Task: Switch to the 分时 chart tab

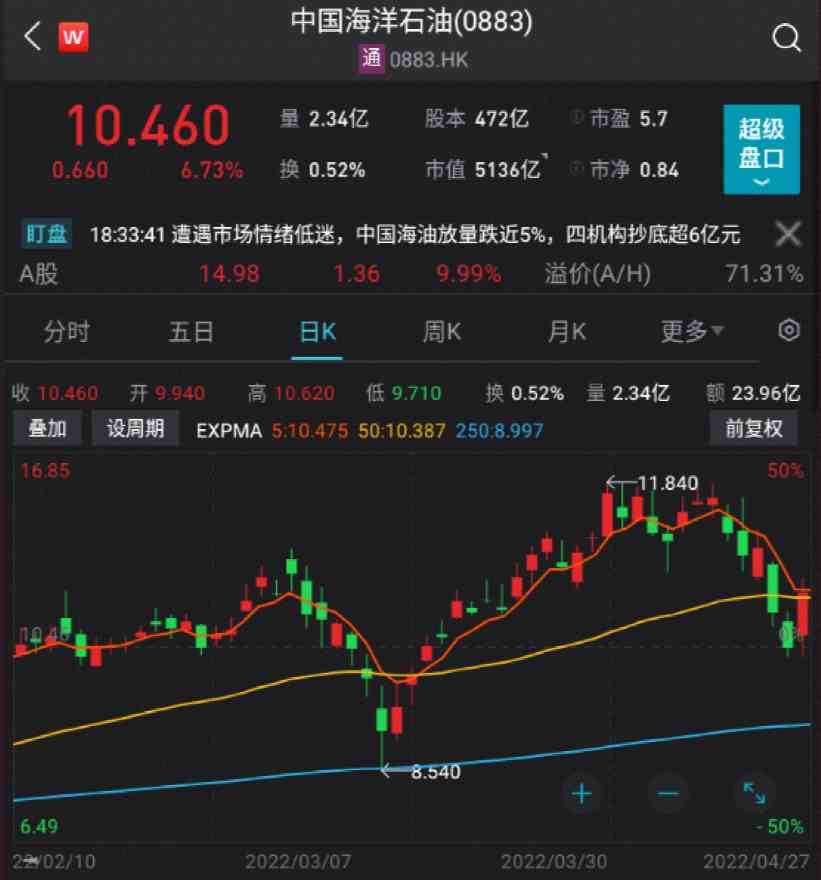Action: click(66, 332)
